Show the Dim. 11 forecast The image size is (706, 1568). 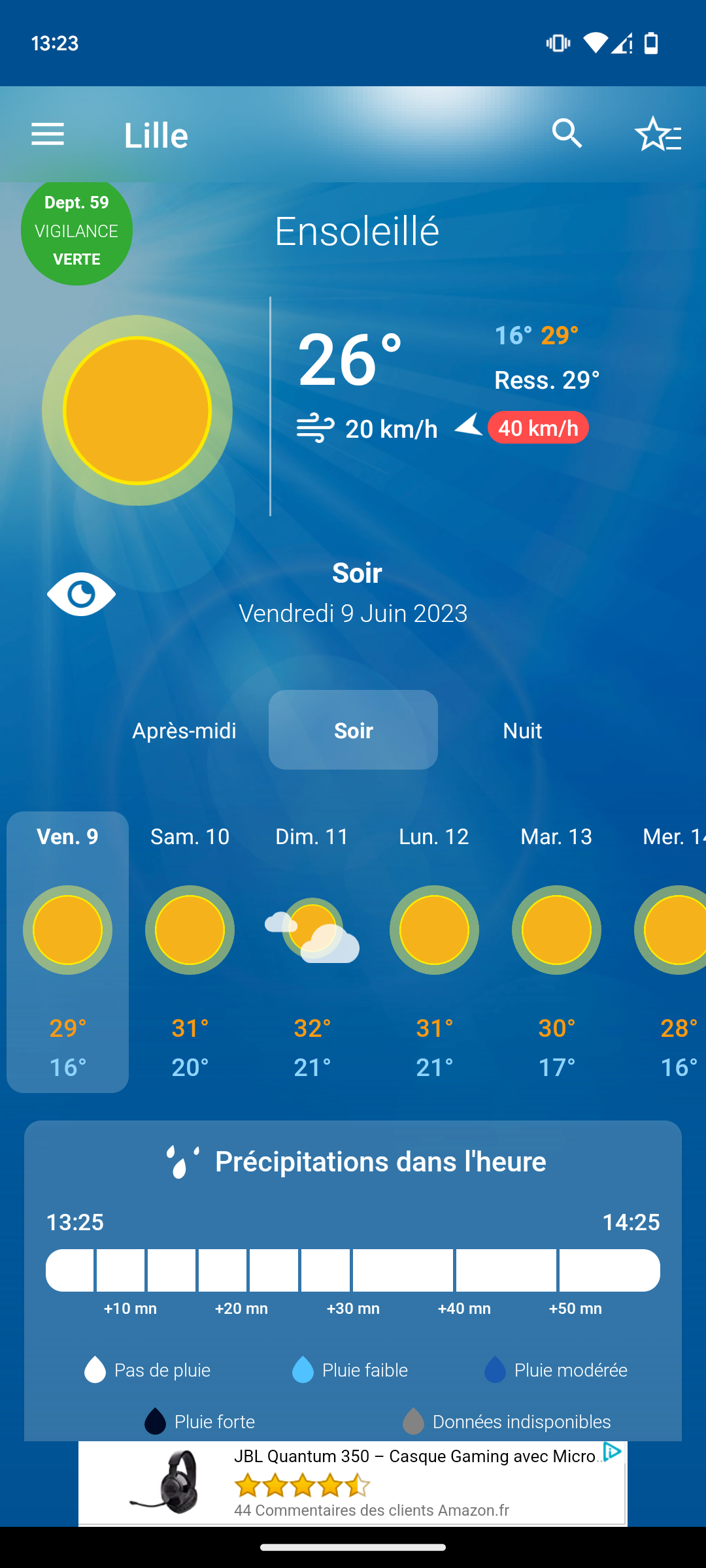pyautogui.click(x=312, y=951)
